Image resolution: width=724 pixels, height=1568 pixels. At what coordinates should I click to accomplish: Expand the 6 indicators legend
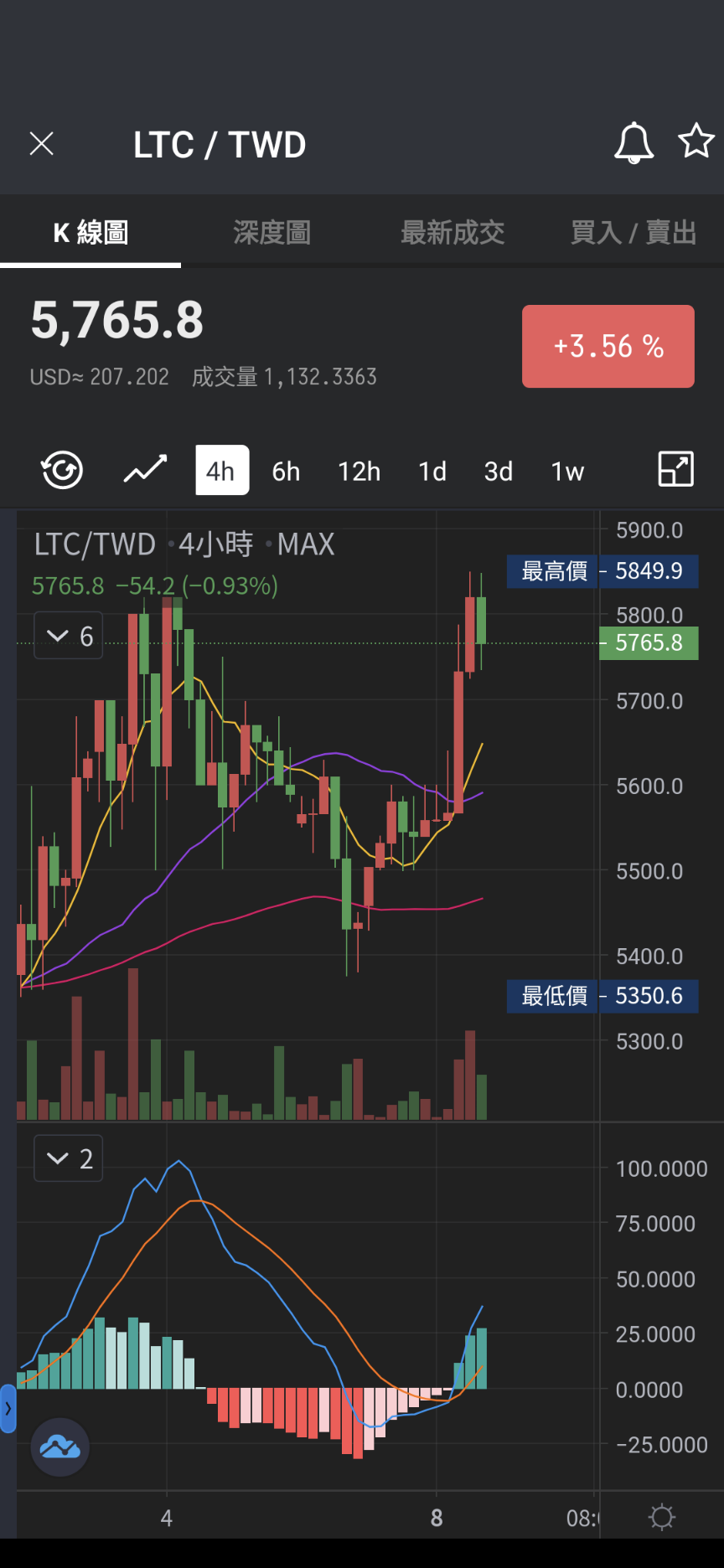pos(69,636)
